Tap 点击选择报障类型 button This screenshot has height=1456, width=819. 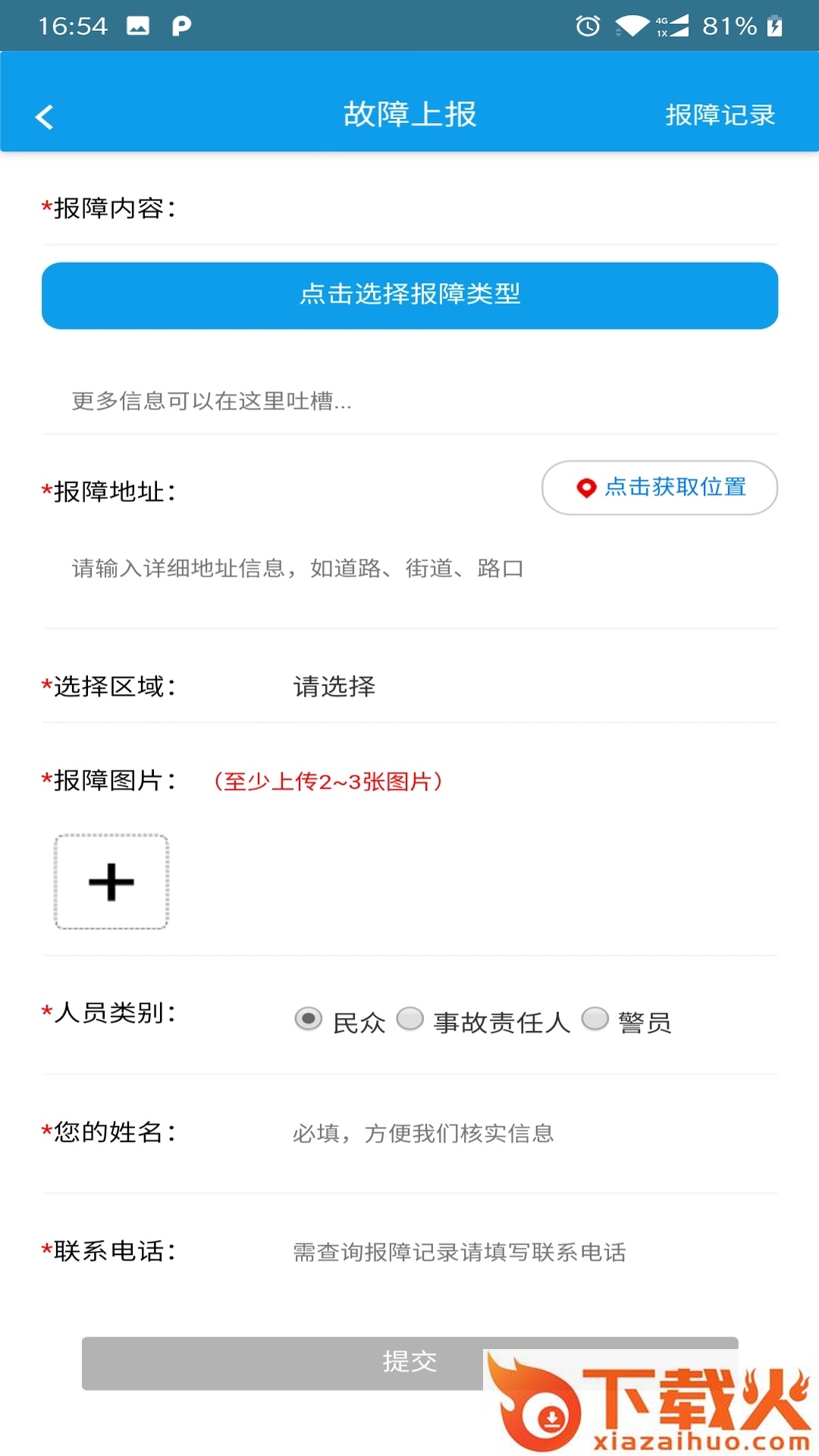(x=409, y=295)
